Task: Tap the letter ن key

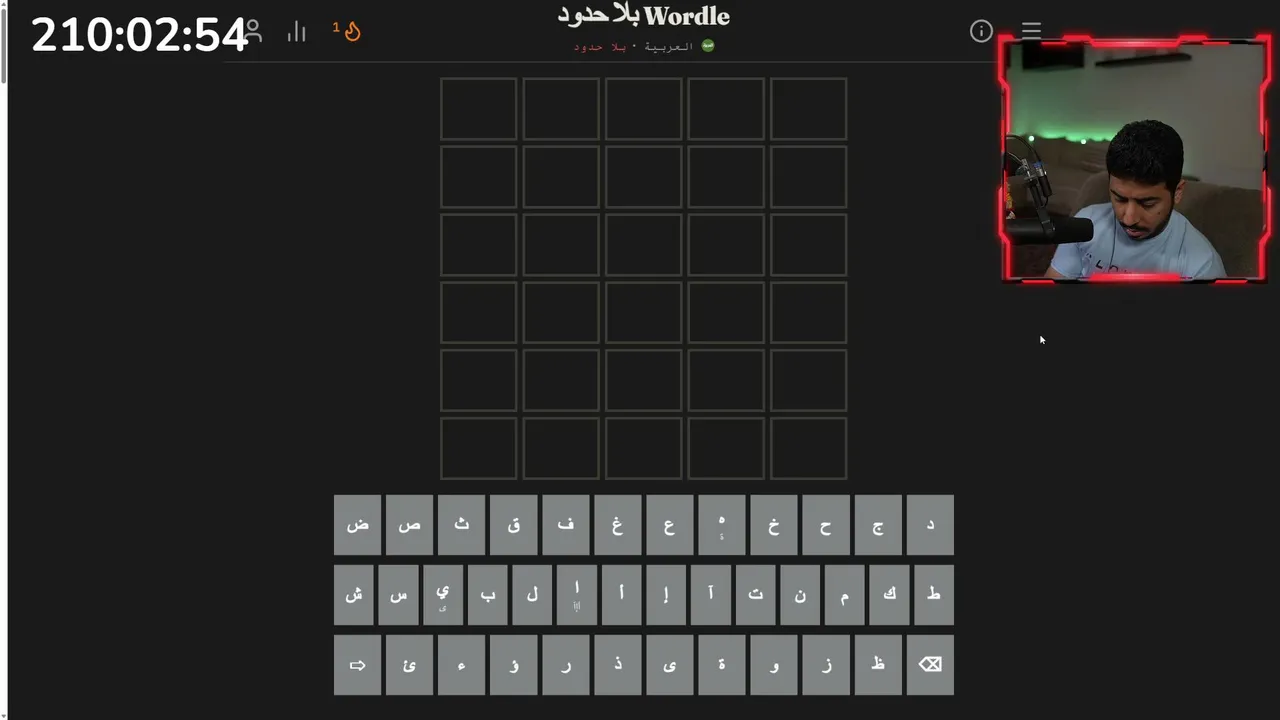Action: click(800, 595)
